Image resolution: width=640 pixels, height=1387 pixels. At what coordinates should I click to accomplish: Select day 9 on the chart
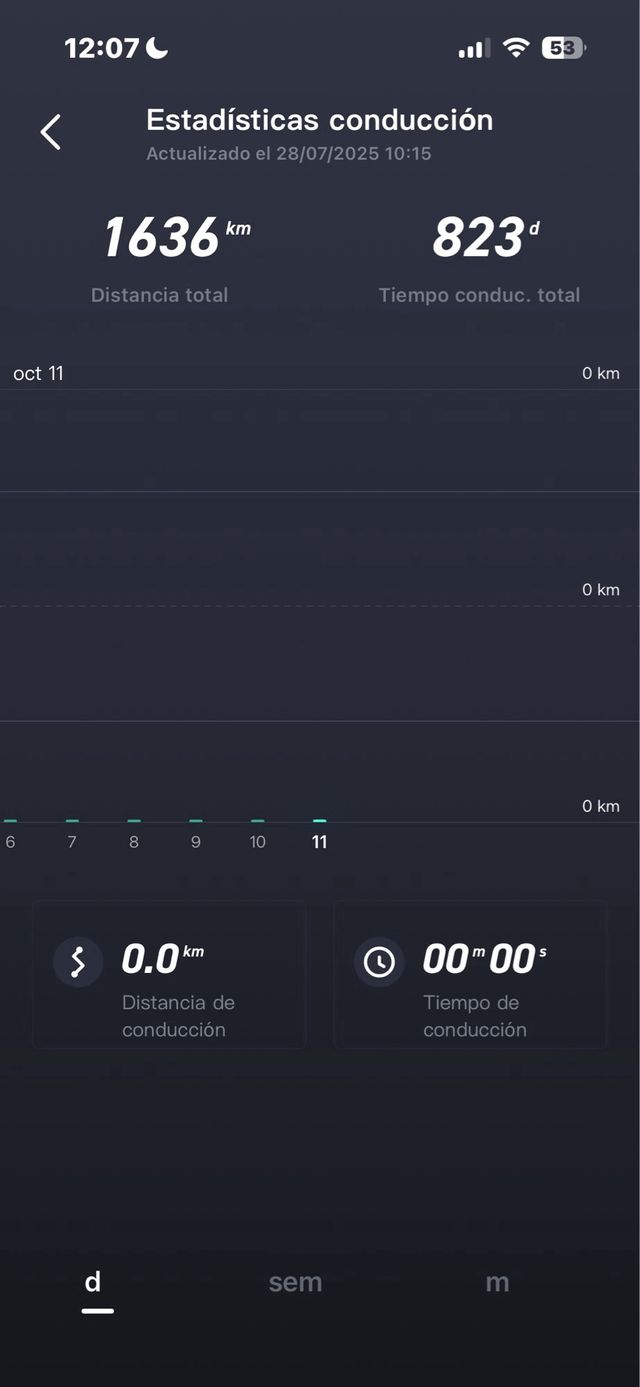pos(196,841)
